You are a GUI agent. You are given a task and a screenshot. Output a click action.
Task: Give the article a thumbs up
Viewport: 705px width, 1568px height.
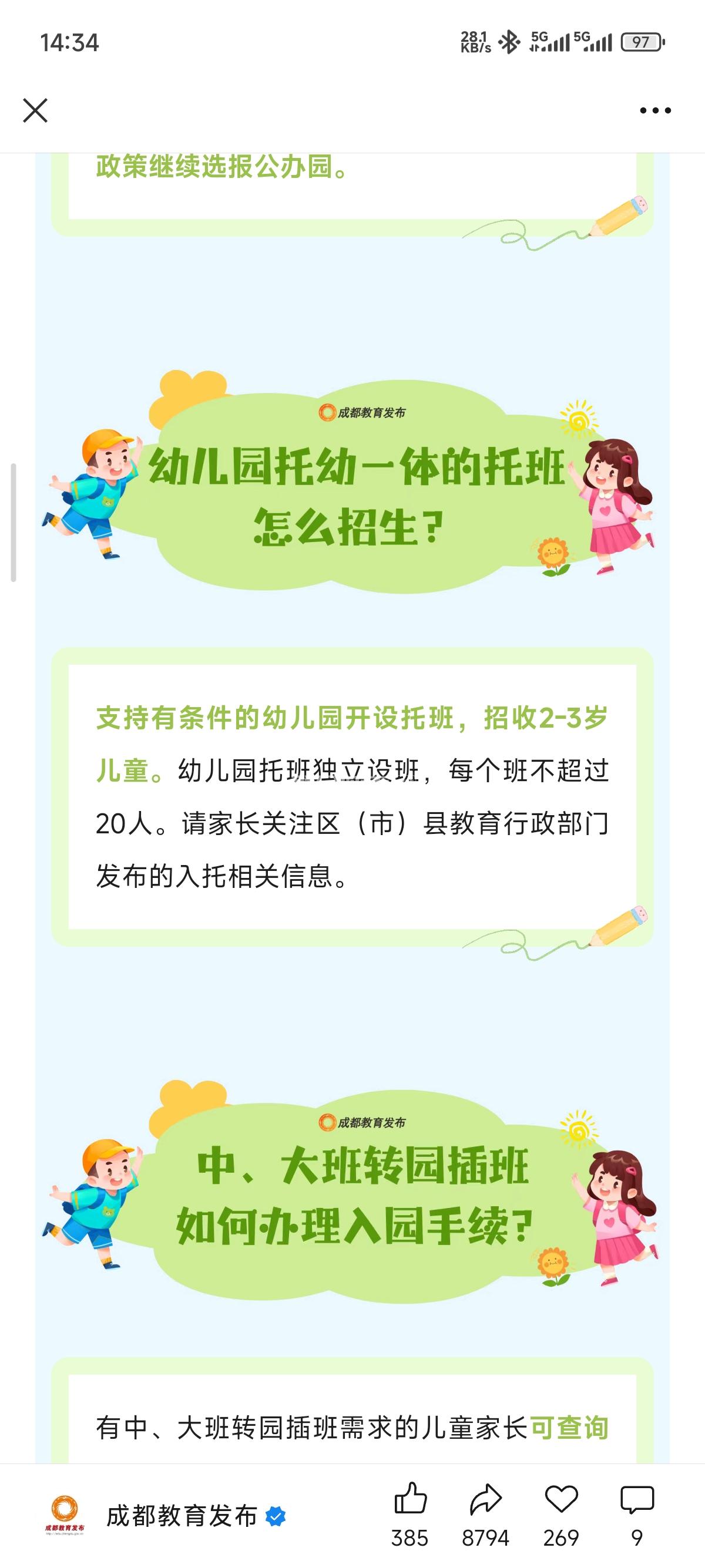pyautogui.click(x=410, y=1500)
